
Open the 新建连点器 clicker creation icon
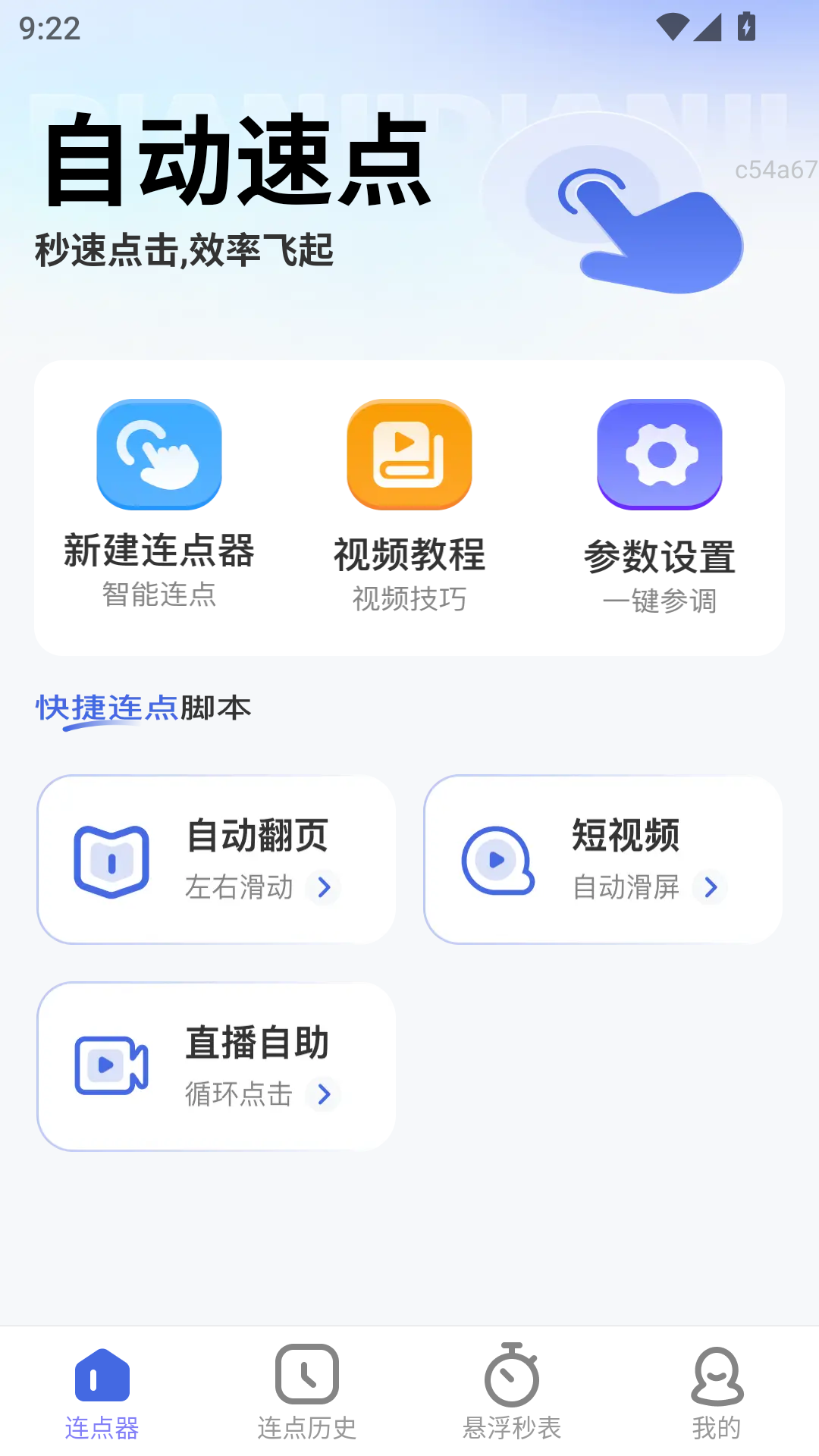(x=158, y=453)
